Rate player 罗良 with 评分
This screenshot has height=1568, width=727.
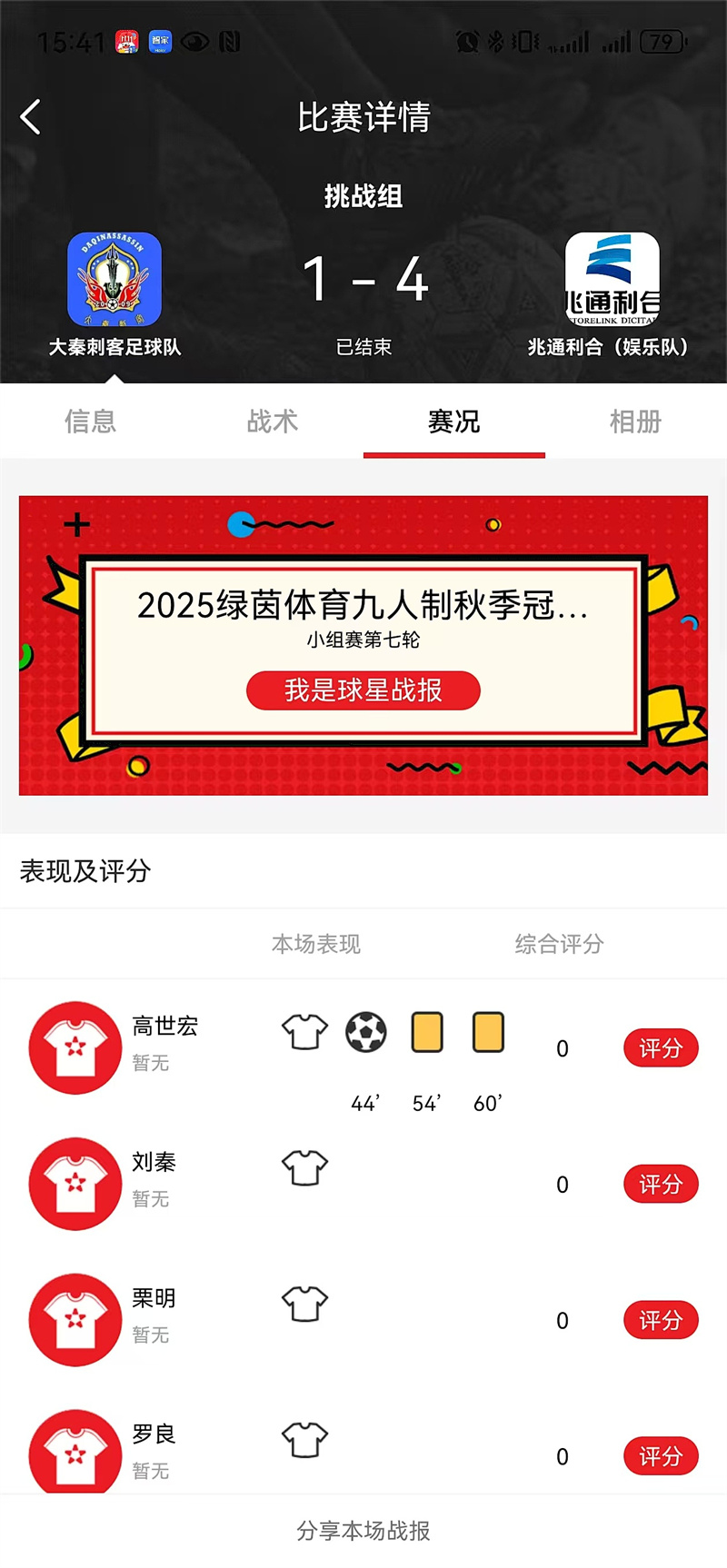[661, 1456]
